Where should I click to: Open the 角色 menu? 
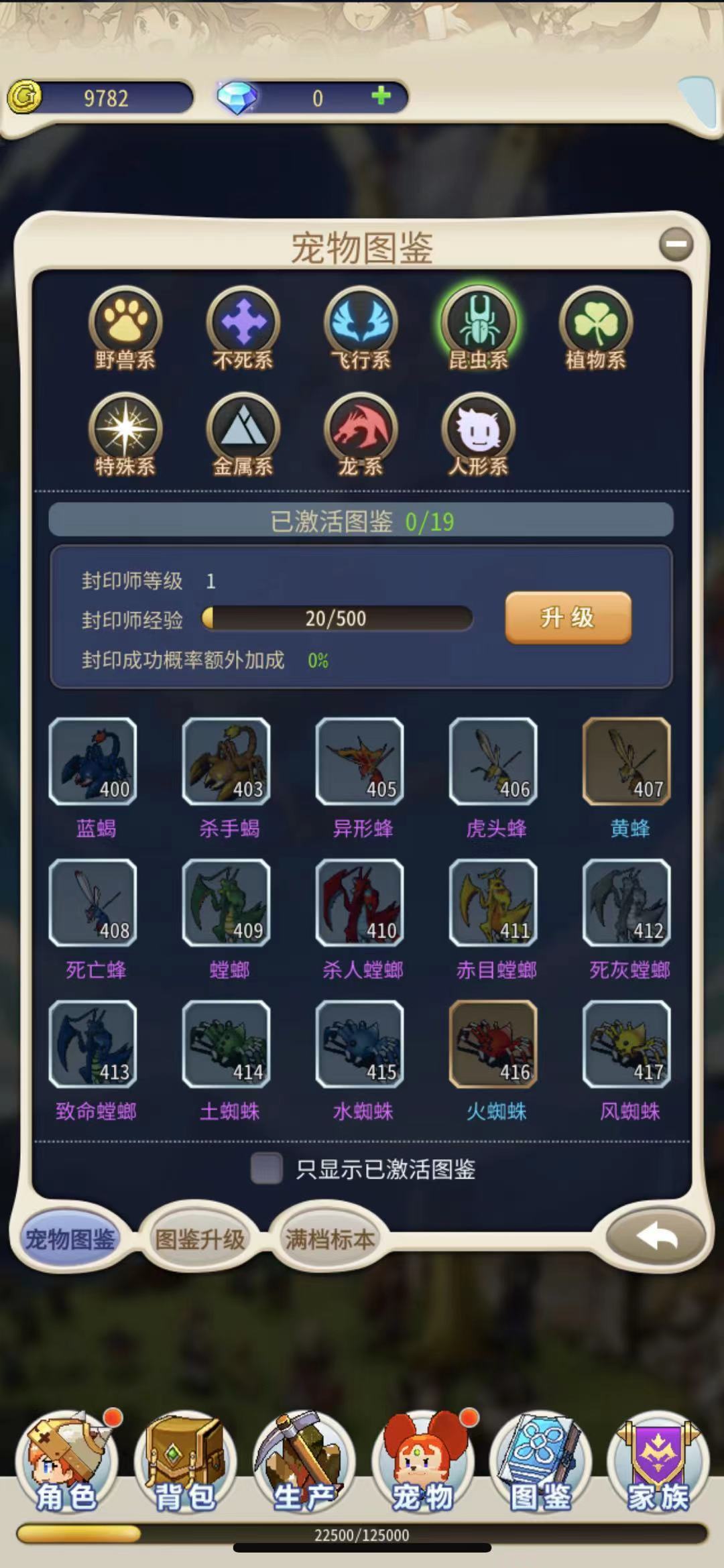click(x=67, y=1461)
